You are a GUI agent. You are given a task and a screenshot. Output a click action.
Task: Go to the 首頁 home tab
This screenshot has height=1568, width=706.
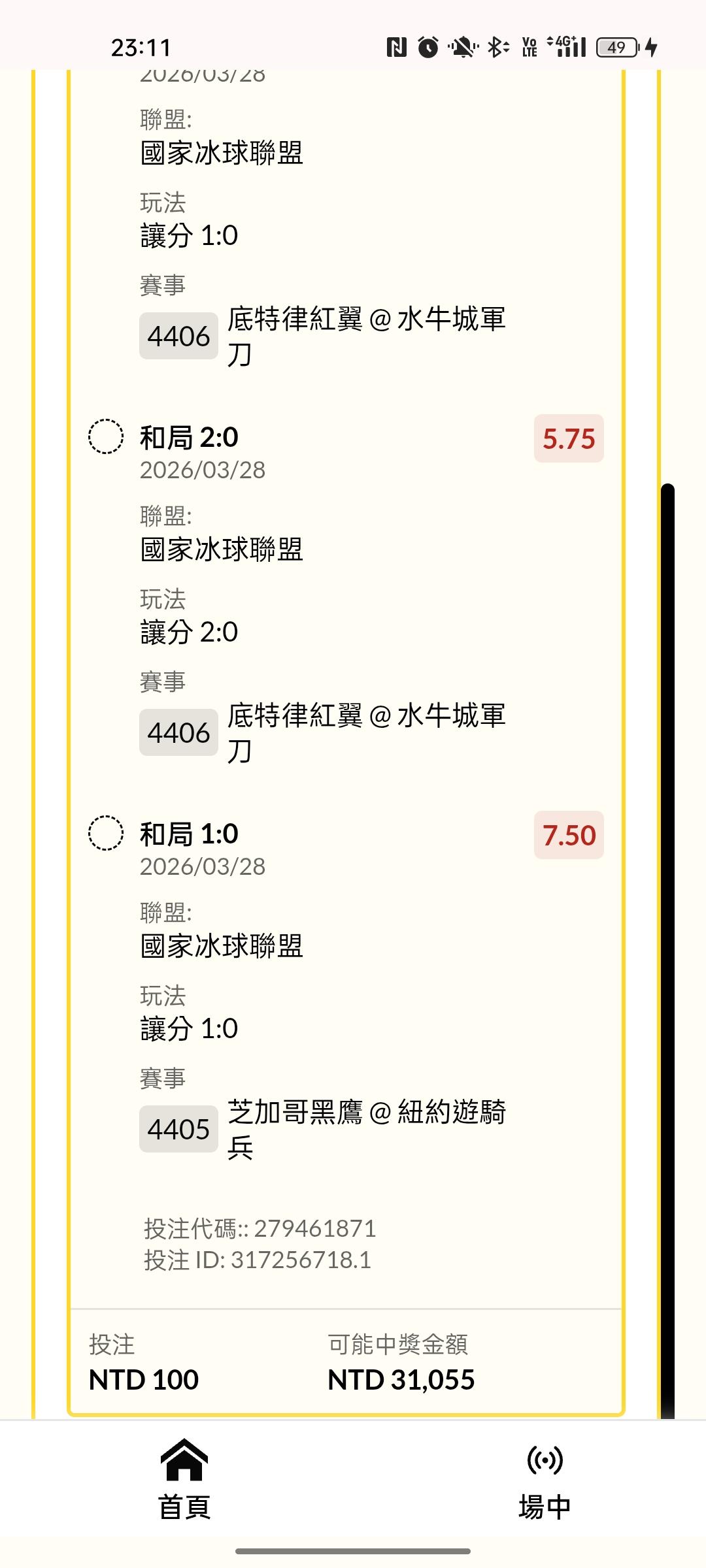pyautogui.click(x=184, y=1480)
